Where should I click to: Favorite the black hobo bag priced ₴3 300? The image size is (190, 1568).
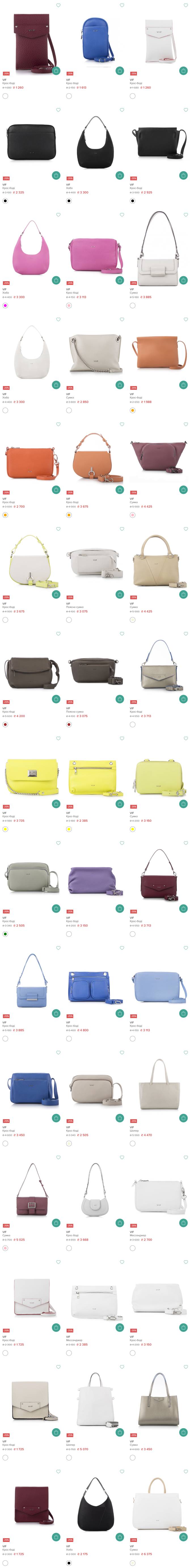(x=122, y=110)
